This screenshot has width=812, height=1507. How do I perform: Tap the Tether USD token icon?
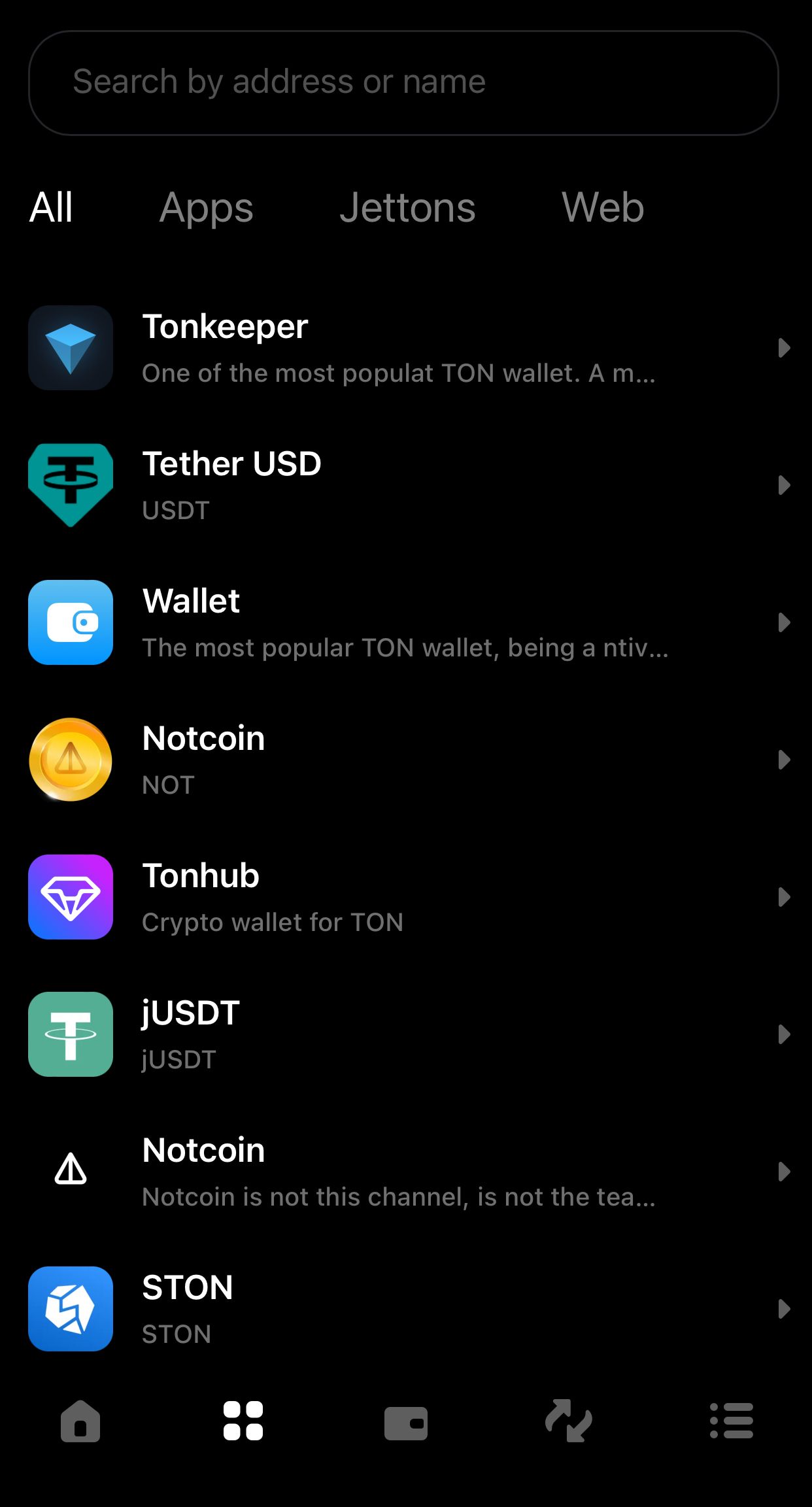pyautogui.click(x=71, y=485)
